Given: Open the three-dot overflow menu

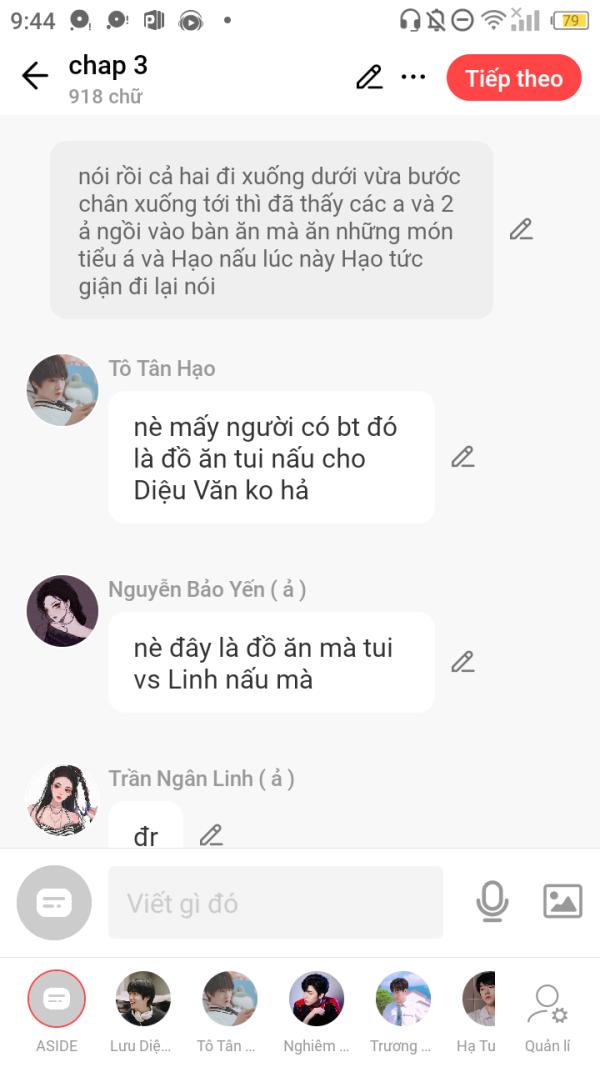Looking at the screenshot, I should click(x=413, y=77).
